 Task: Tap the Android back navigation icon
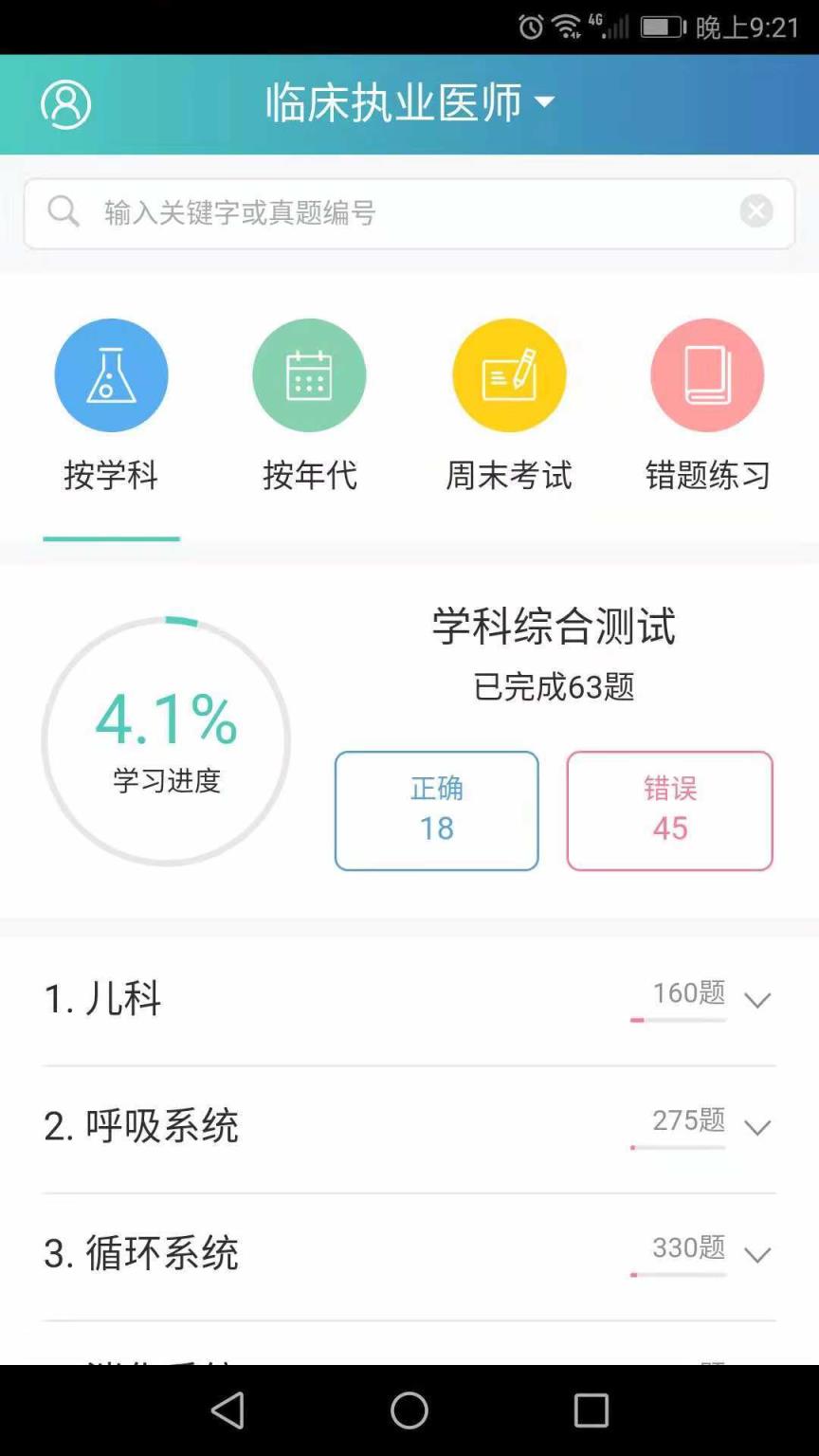(227, 1410)
